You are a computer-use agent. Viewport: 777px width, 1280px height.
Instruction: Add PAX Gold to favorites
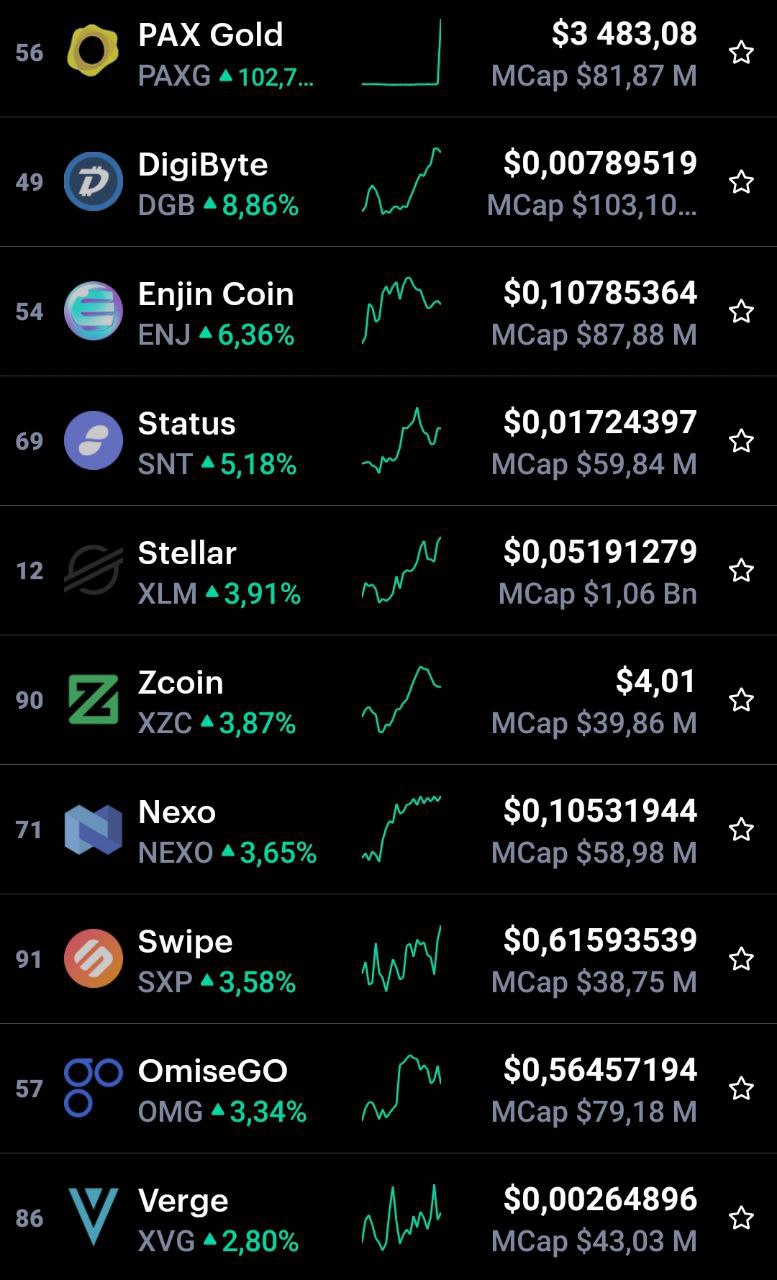click(741, 53)
